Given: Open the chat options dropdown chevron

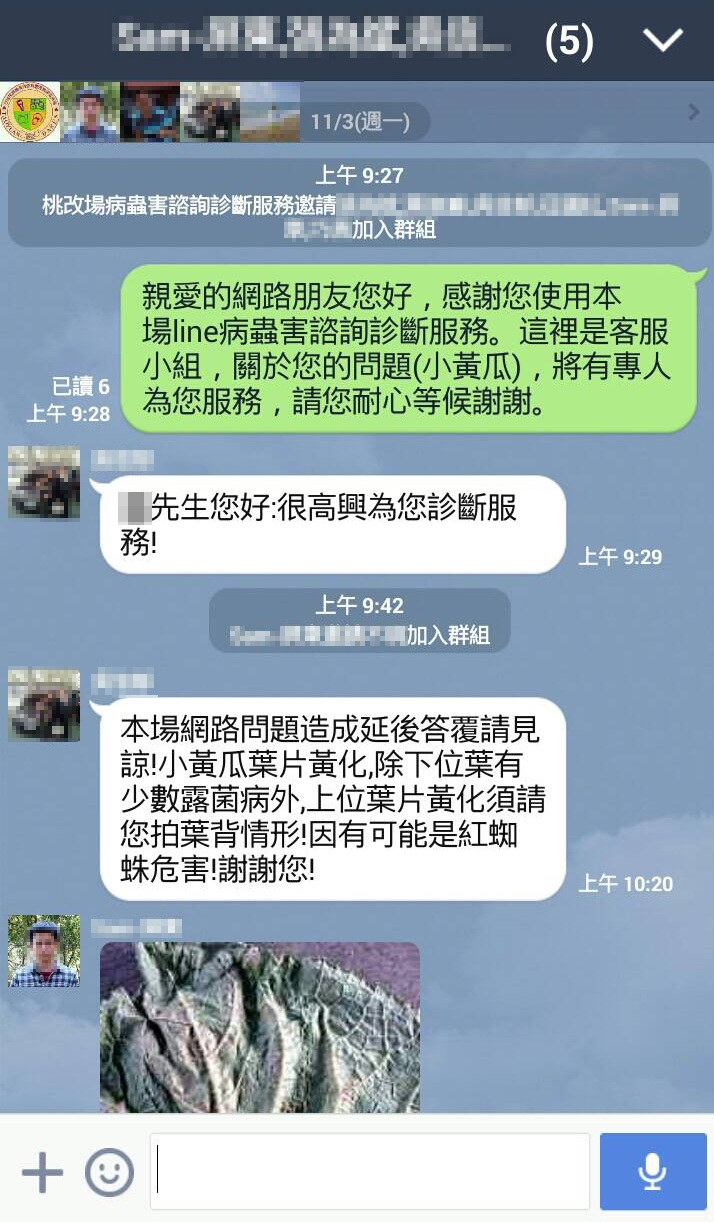Looking at the screenshot, I should [x=662, y=40].
